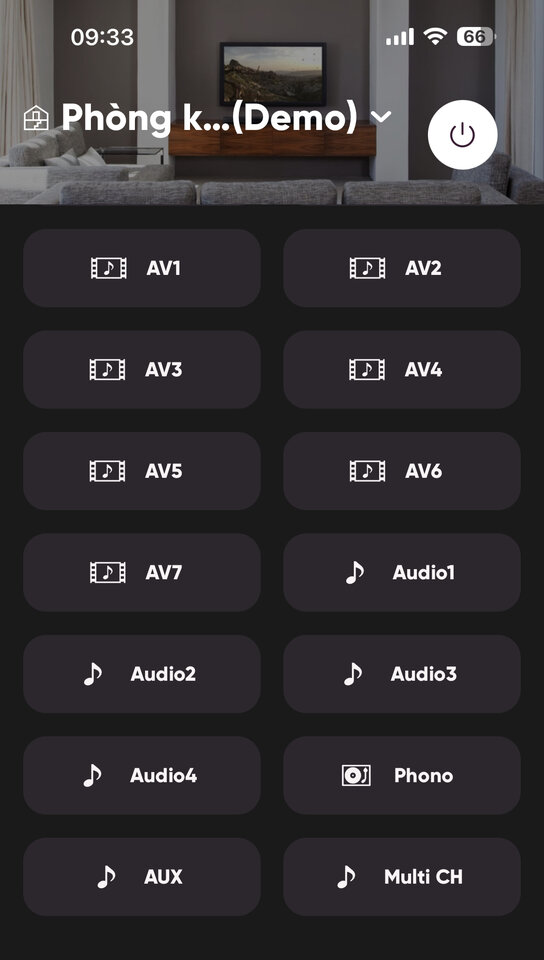Screen dimensions: 544x960
Task: Select AV4 as input
Action: point(402,370)
